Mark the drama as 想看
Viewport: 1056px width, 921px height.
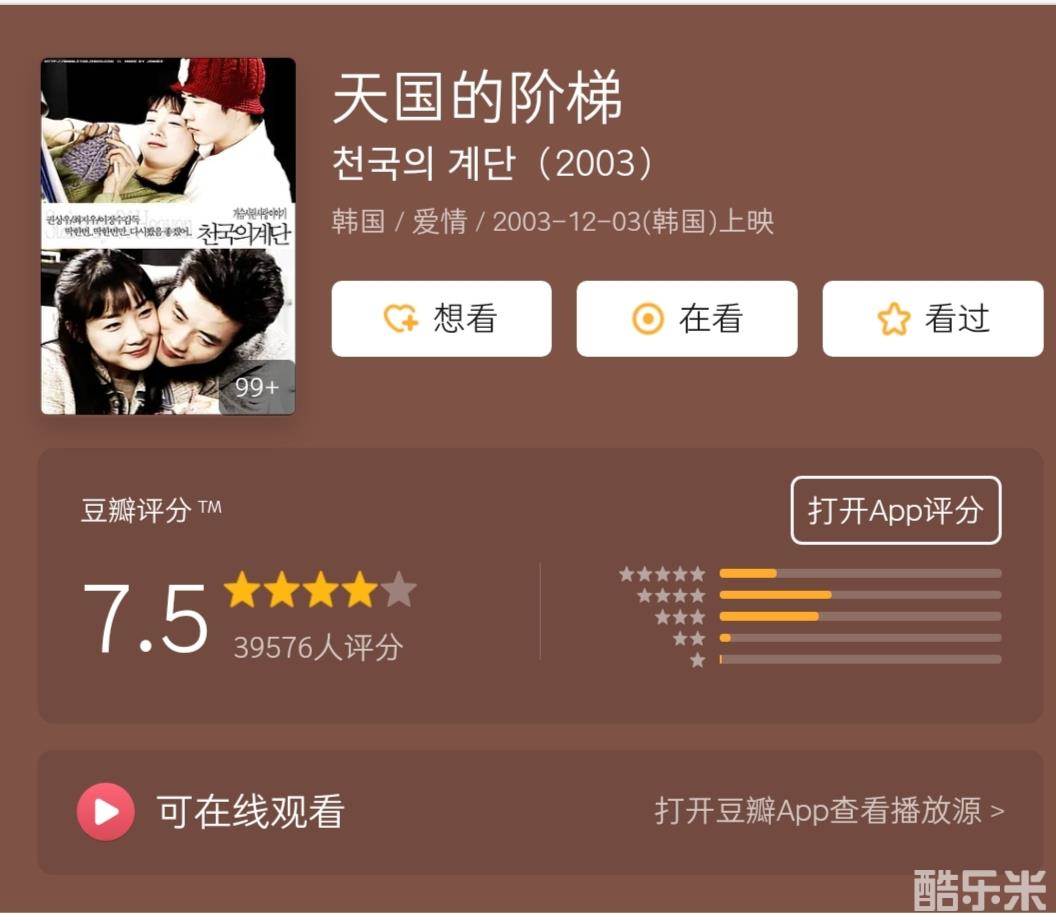coord(441,319)
